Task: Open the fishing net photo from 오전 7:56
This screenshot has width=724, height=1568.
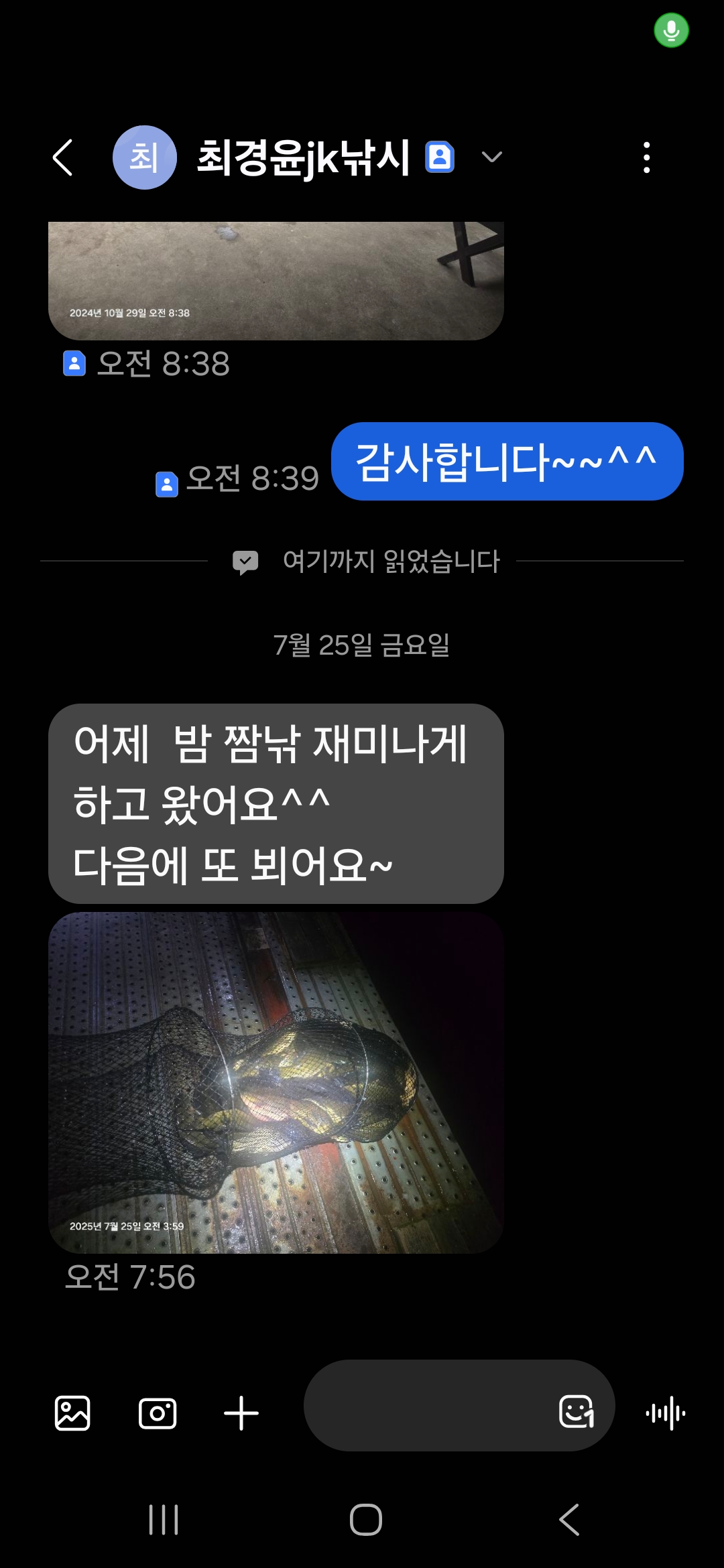Action: [276, 1082]
